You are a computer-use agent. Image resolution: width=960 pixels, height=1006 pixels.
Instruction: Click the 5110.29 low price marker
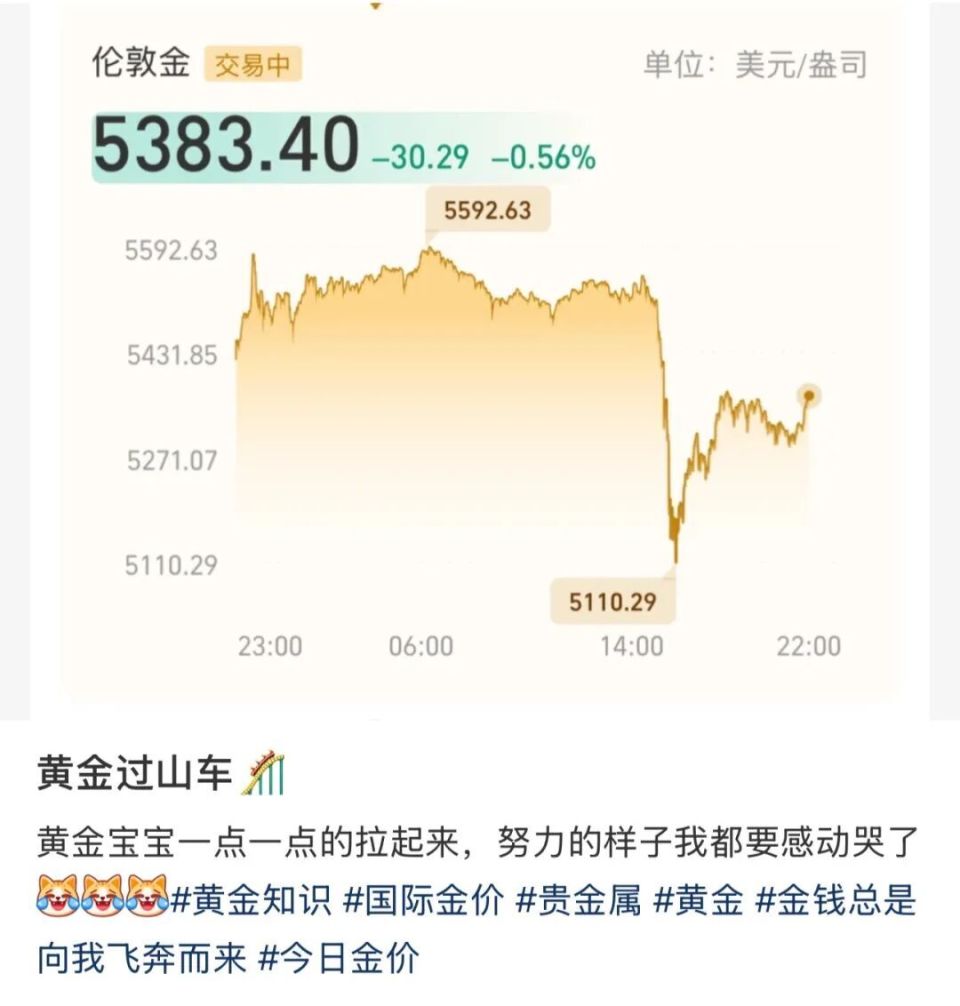coord(612,599)
